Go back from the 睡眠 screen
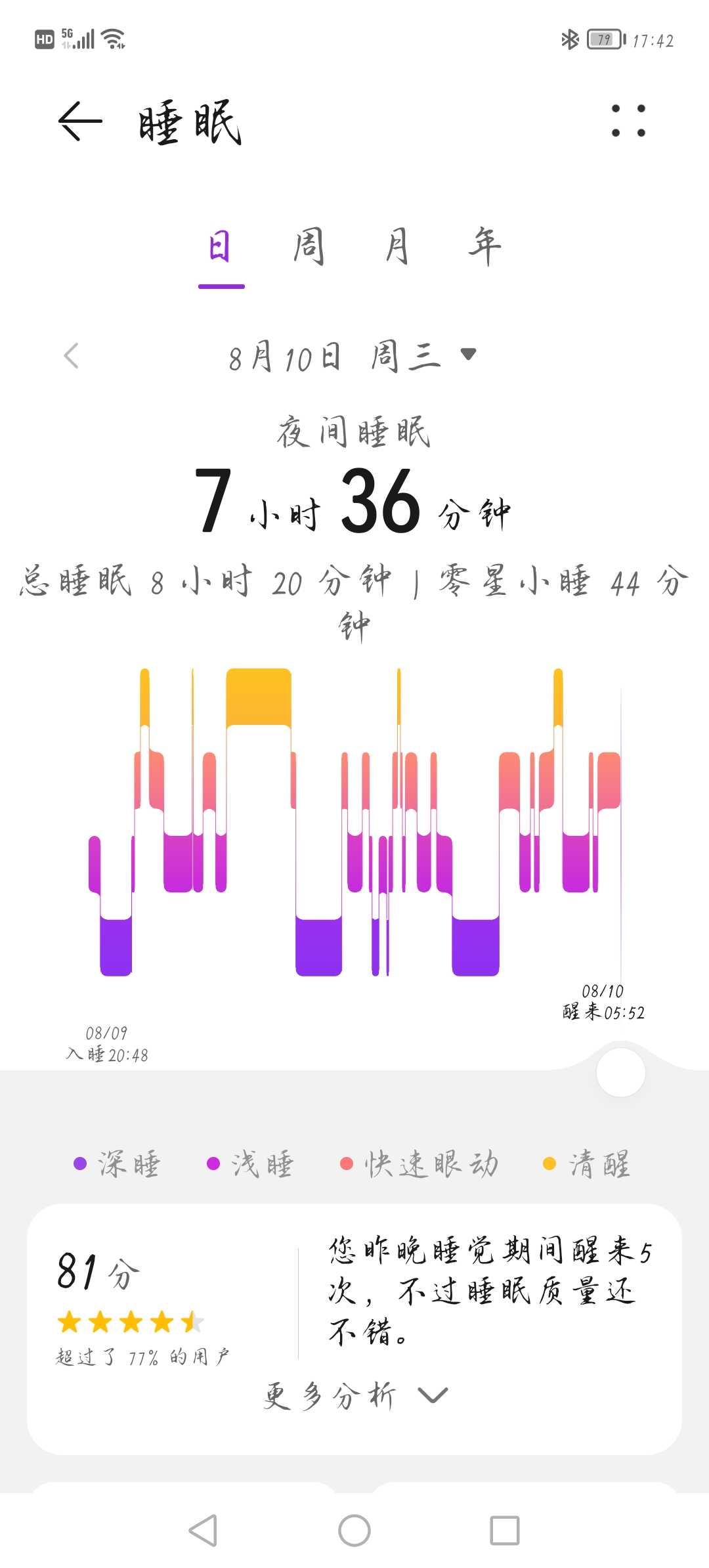Image resolution: width=709 pixels, height=1568 pixels. 80,121
